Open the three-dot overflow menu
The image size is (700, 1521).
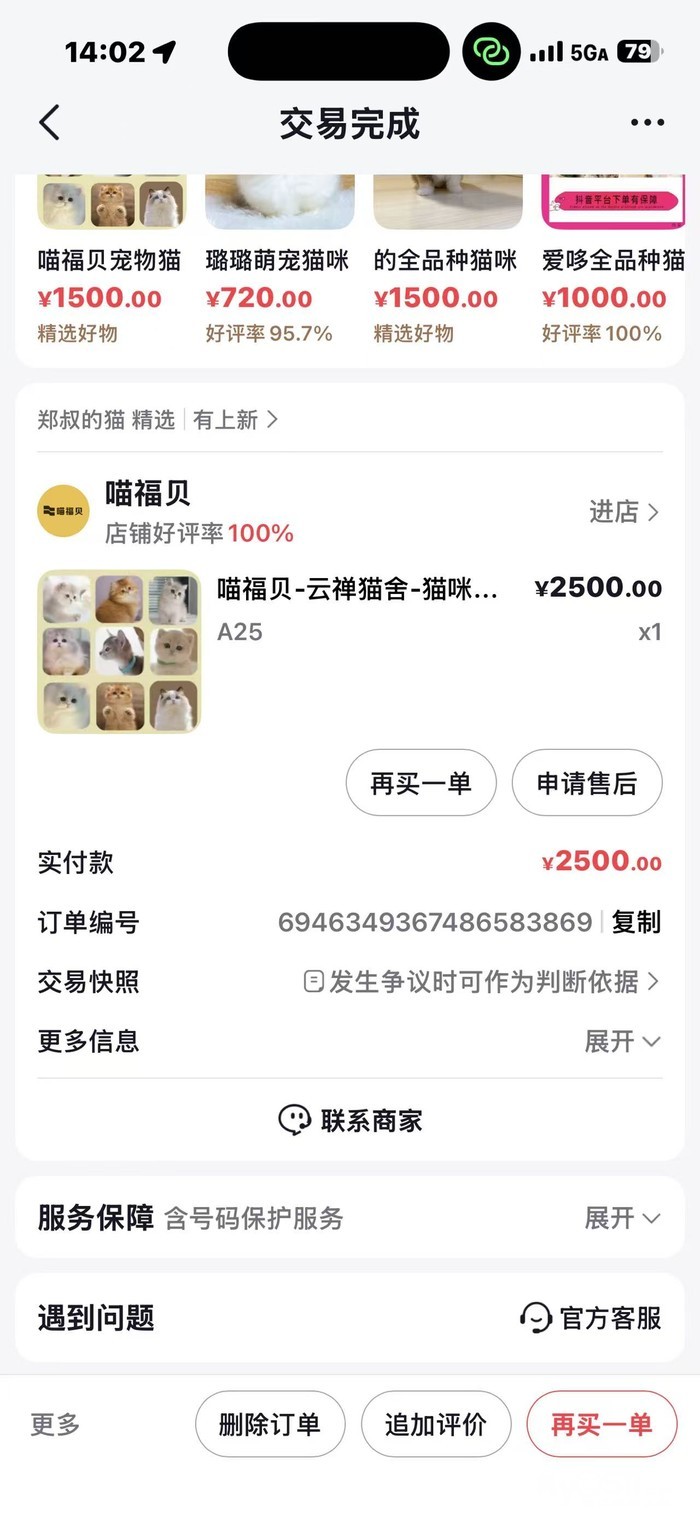(x=647, y=123)
